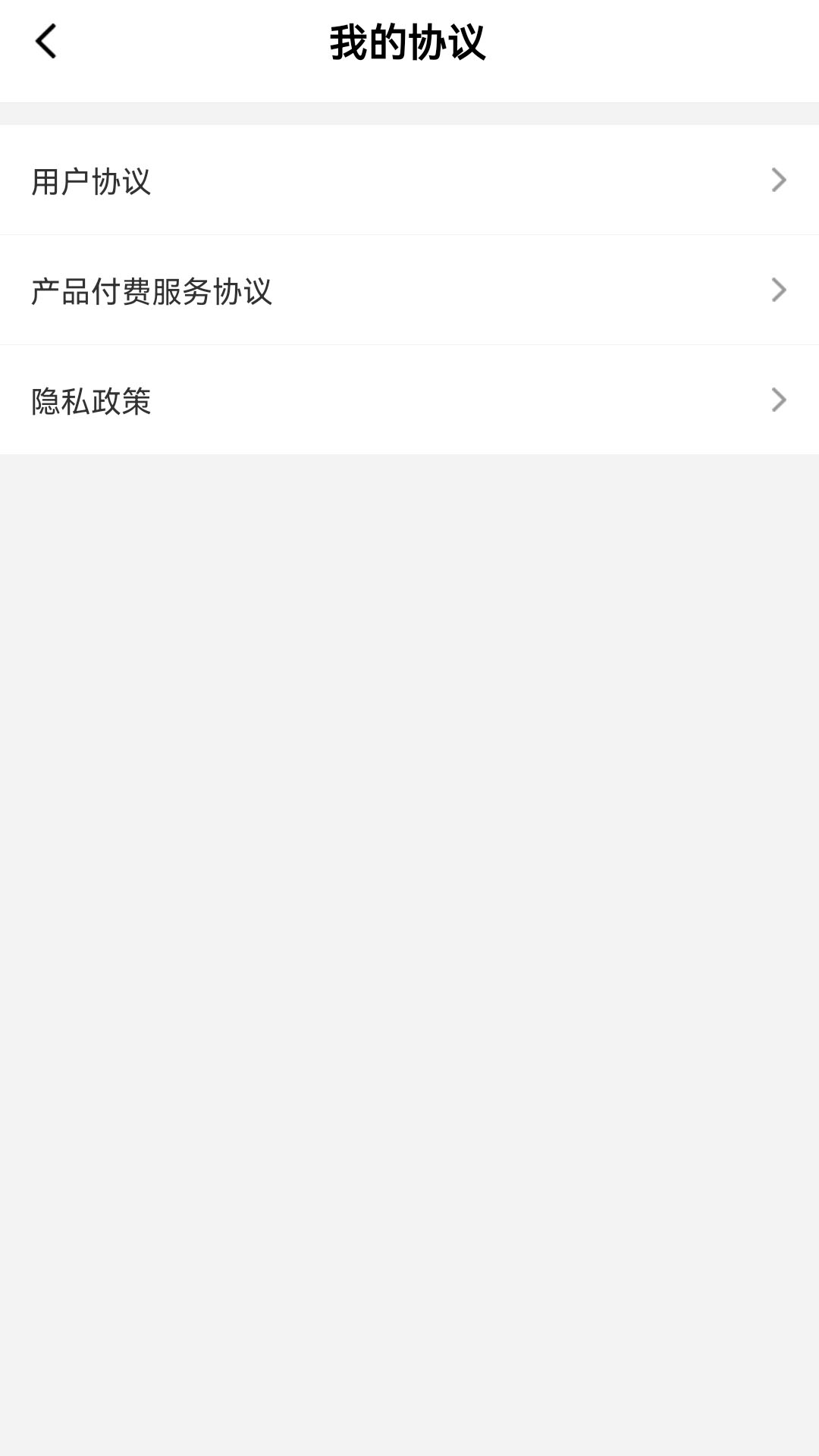Select the last row in the list
Screen dimensions: 819x1456
(x=409, y=400)
